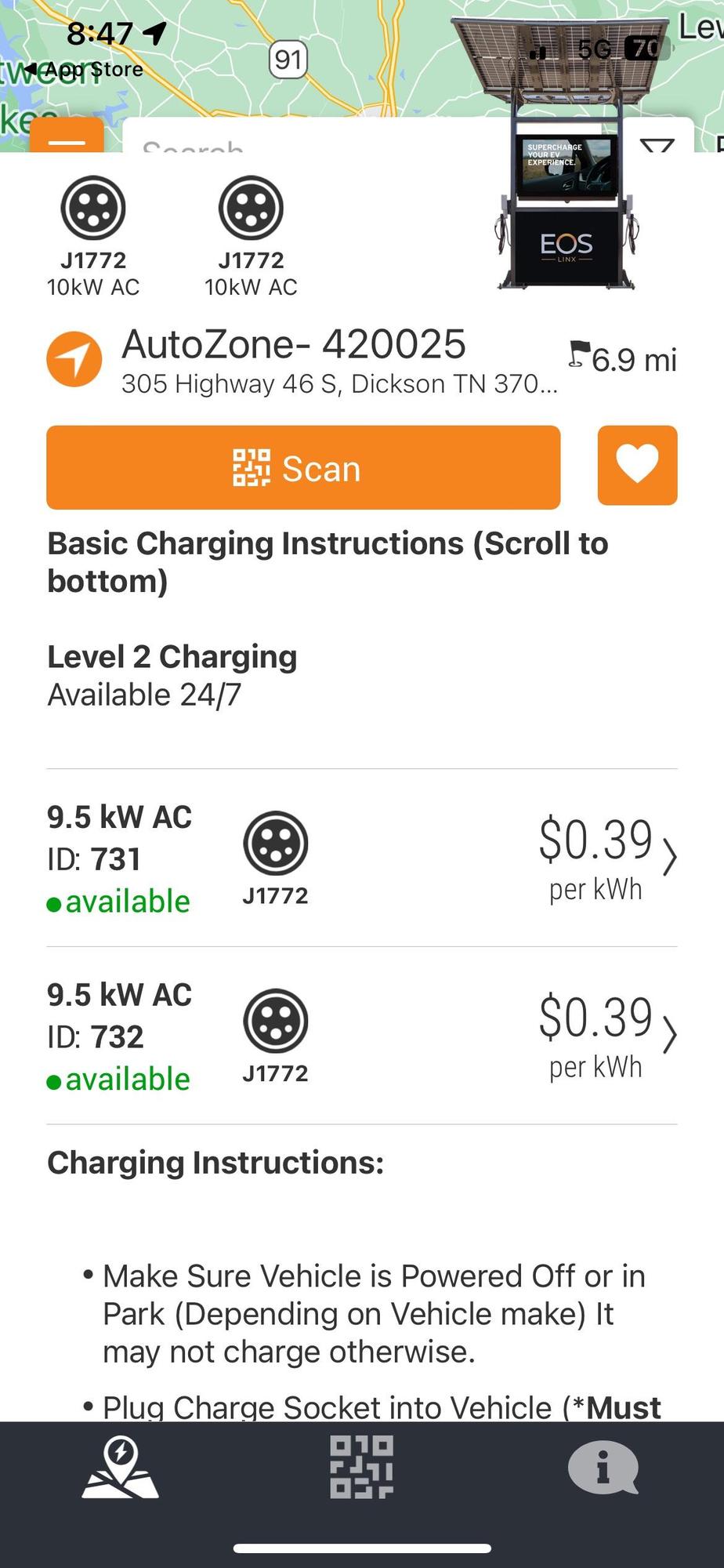Viewport: 724px width, 1568px height.
Task: Toggle availability status dot for charger 732
Action: click(53, 1080)
